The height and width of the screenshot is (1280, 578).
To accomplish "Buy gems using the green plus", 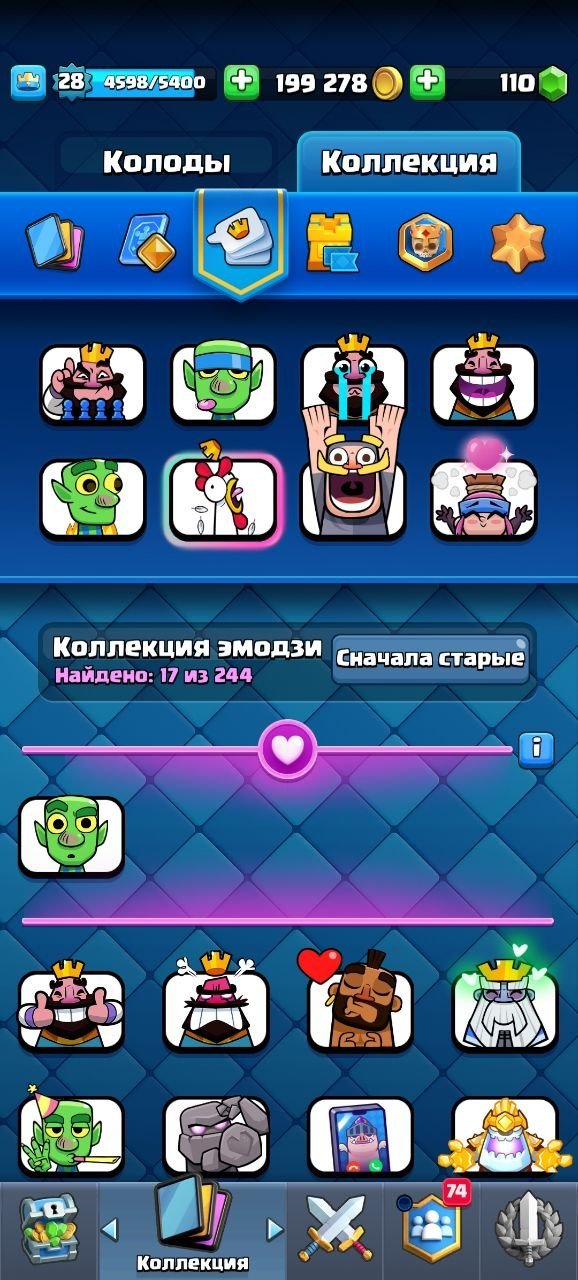I will (x=428, y=83).
